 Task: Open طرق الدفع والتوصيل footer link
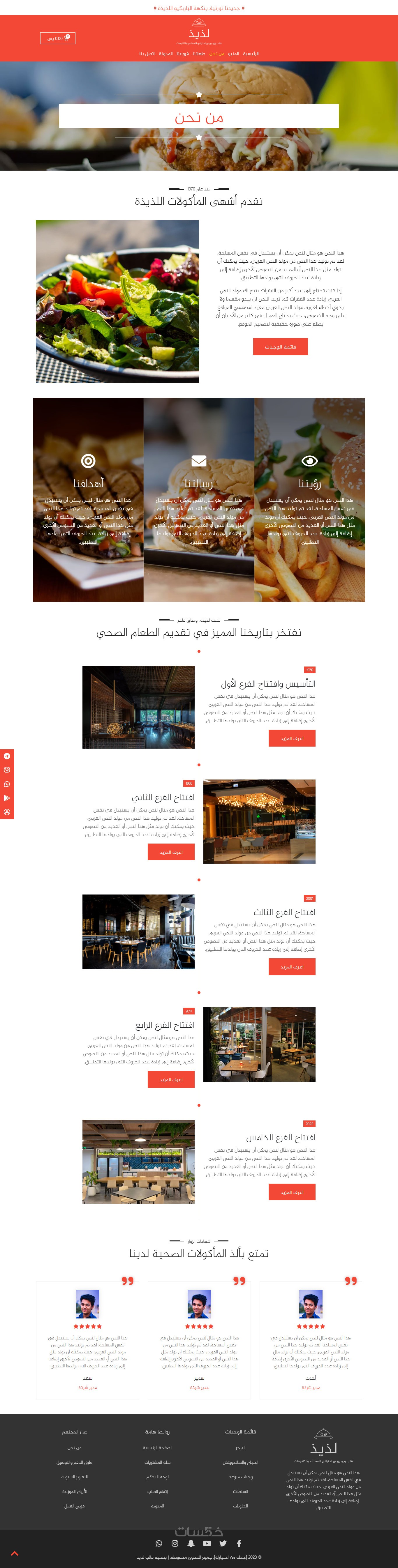coord(74,1462)
